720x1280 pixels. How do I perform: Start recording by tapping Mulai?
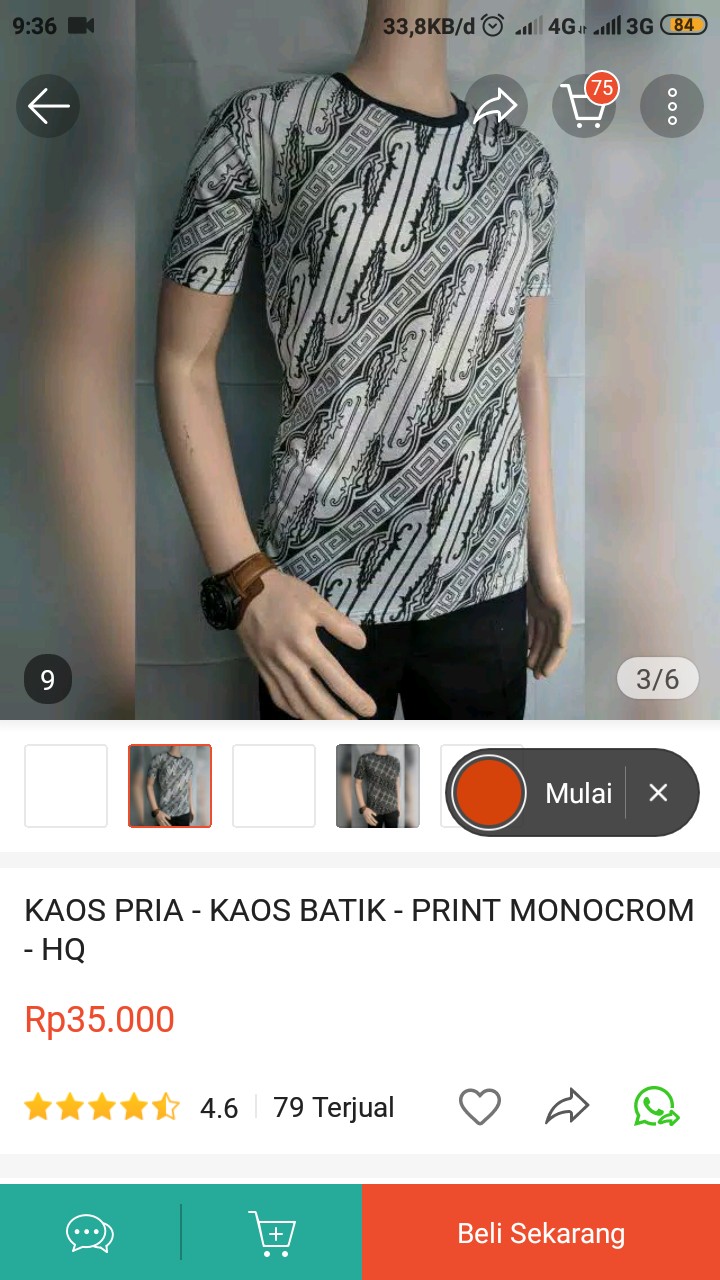(x=578, y=792)
